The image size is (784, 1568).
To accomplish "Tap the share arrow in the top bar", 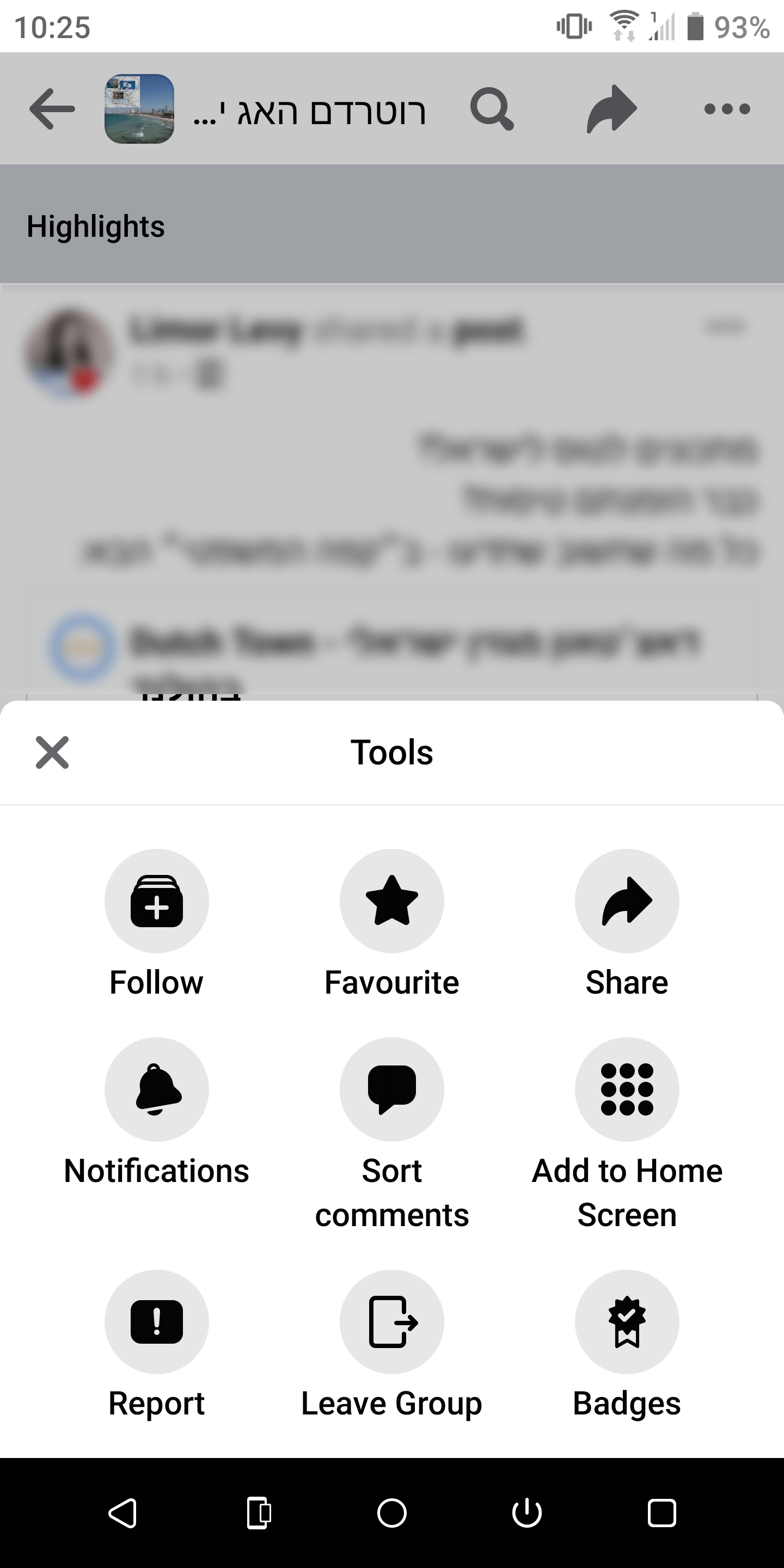I will point(610,109).
